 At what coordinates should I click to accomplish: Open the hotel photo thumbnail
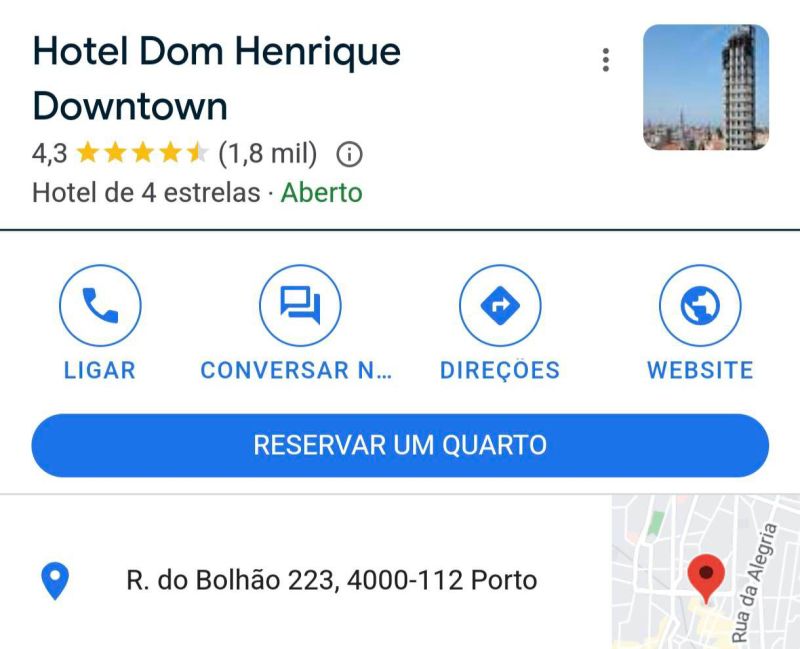tap(705, 88)
